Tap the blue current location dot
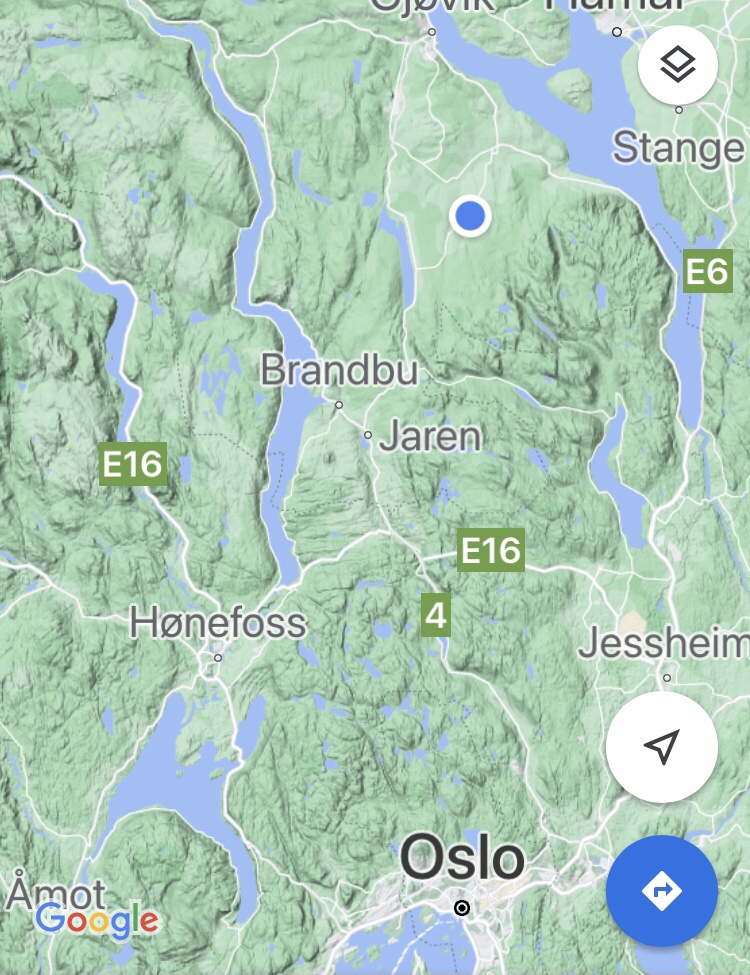Image resolution: width=750 pixels, height=975 pixels. point(469,215)
